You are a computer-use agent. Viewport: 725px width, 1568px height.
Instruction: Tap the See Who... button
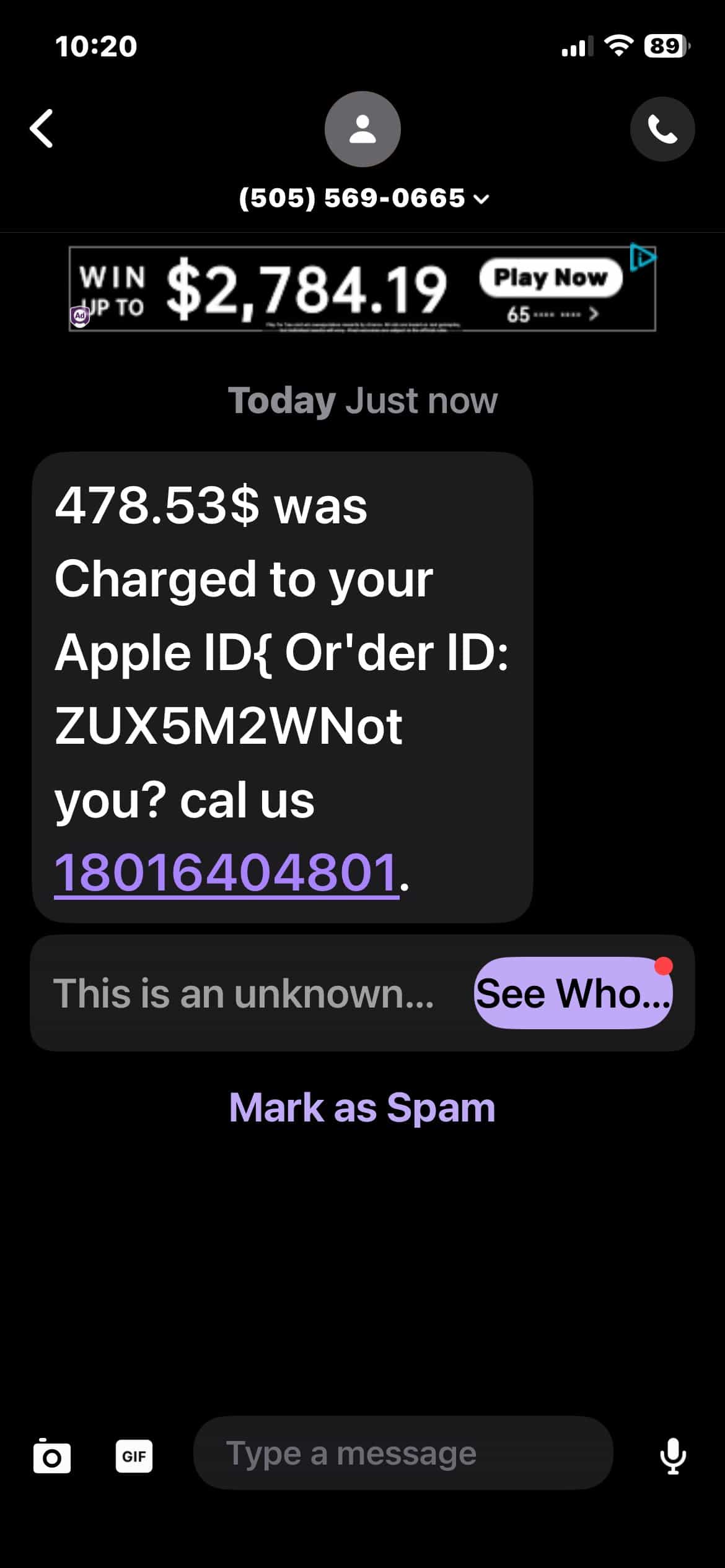click(573, 993)
